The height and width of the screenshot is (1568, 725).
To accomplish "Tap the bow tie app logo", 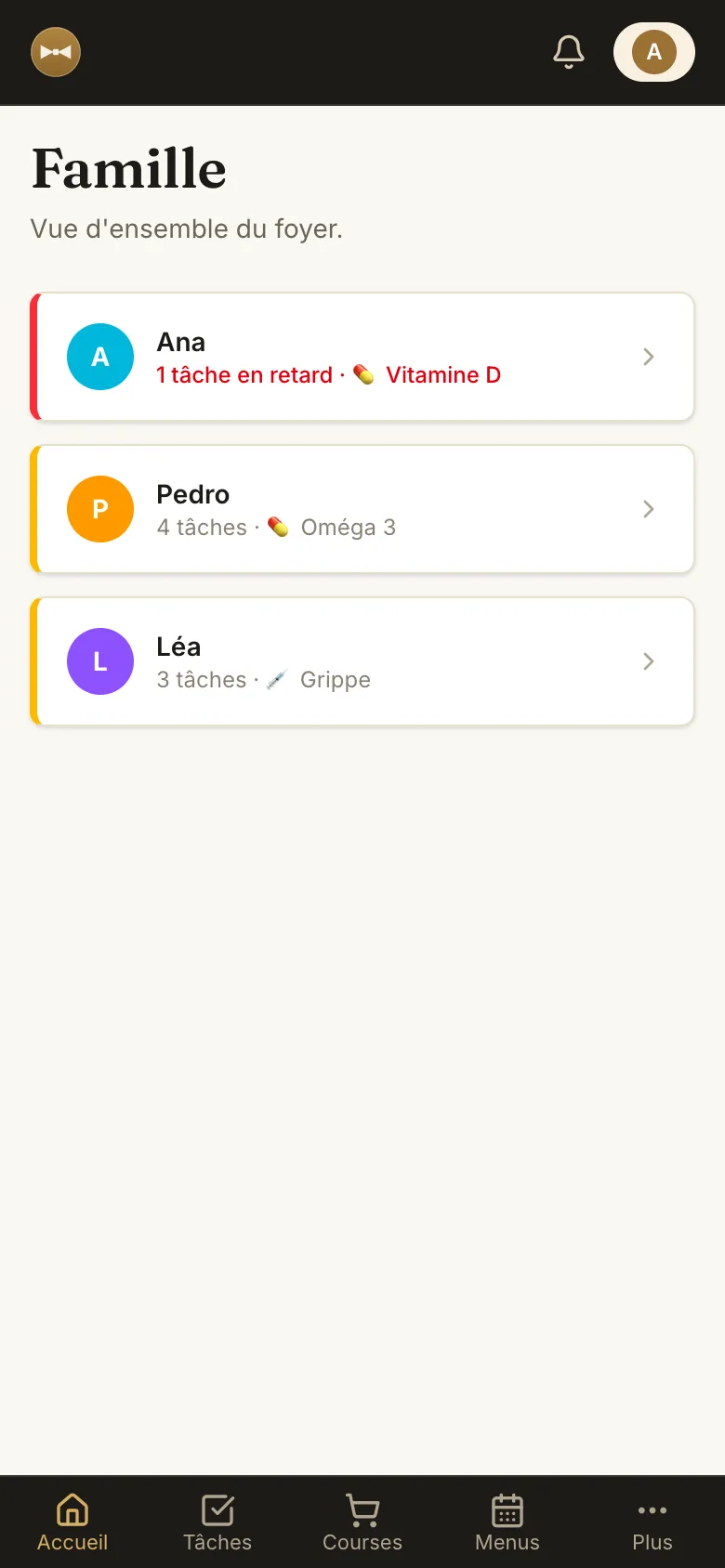I will pyautogui.click(x=56, y=52).
